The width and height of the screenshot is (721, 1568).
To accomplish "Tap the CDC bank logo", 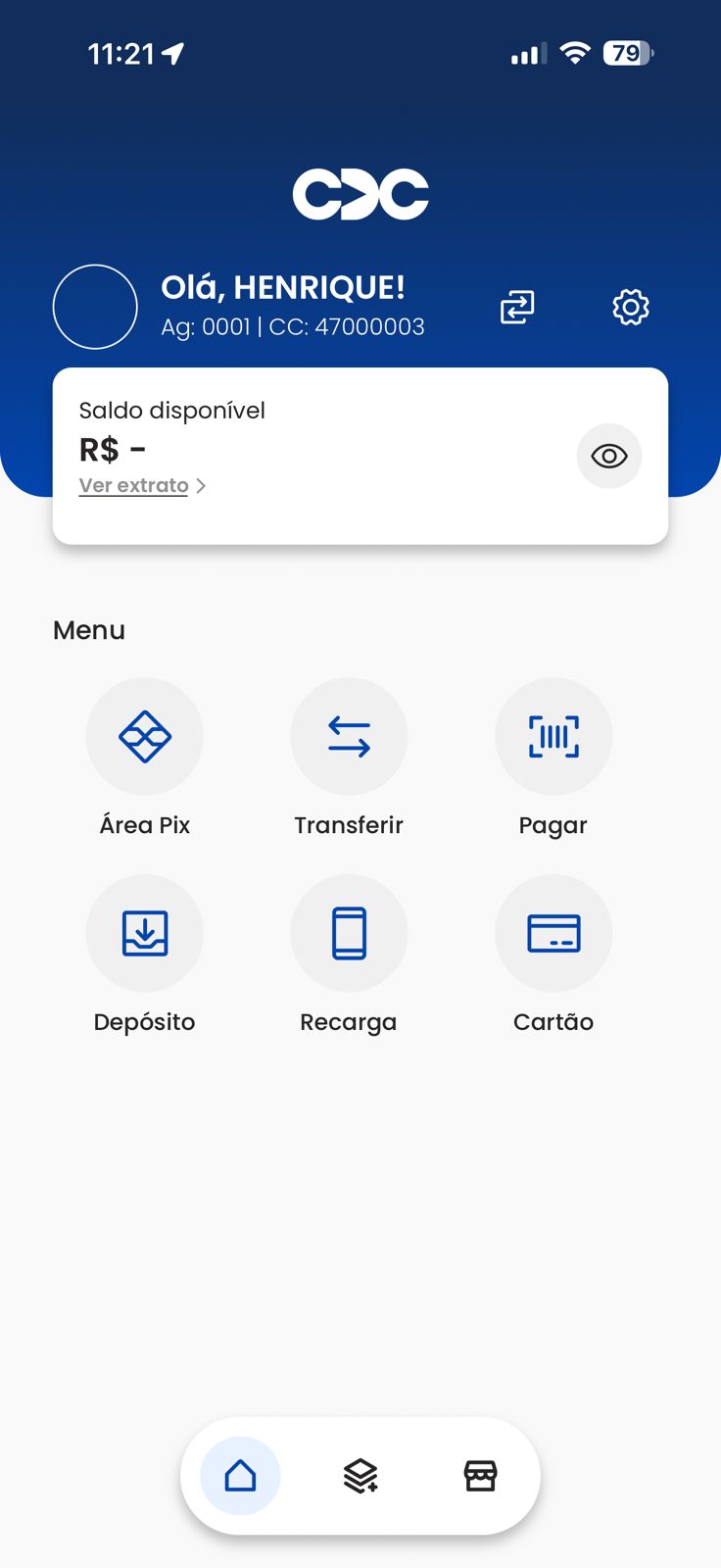I will pyautogui.click(x=360, y=192).
